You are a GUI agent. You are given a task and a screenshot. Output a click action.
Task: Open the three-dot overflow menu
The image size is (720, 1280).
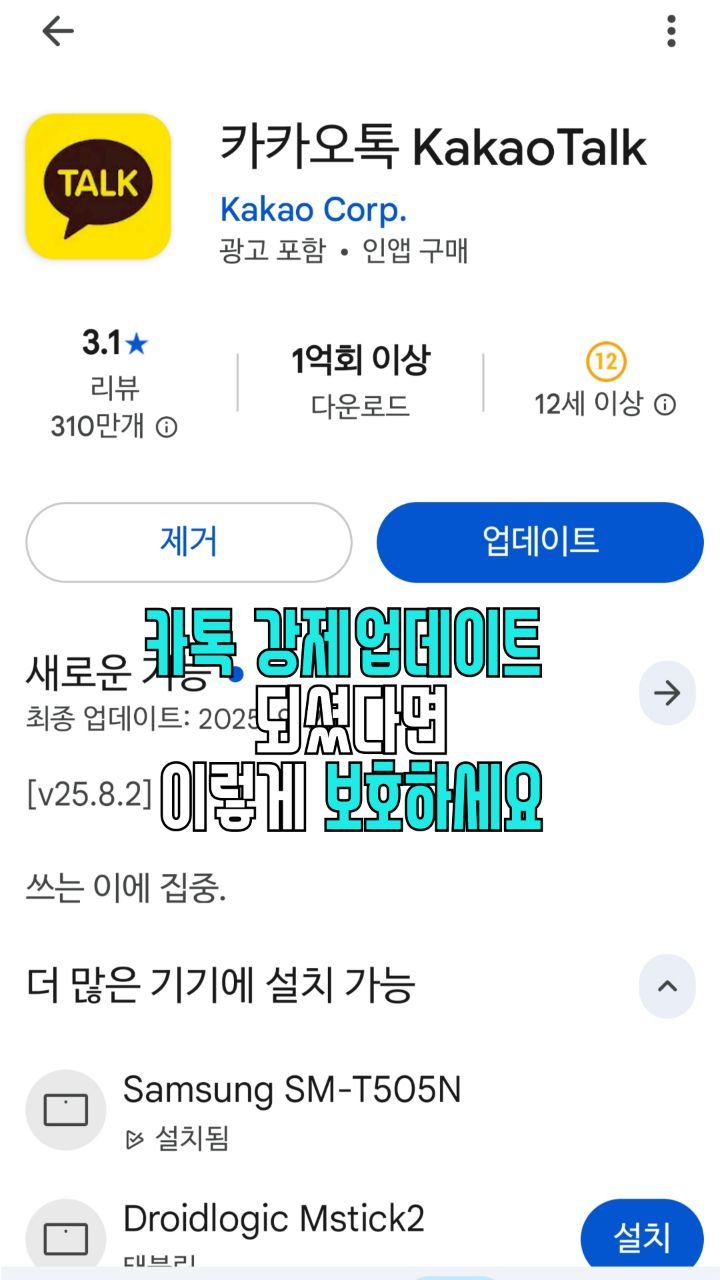(671, 32)
